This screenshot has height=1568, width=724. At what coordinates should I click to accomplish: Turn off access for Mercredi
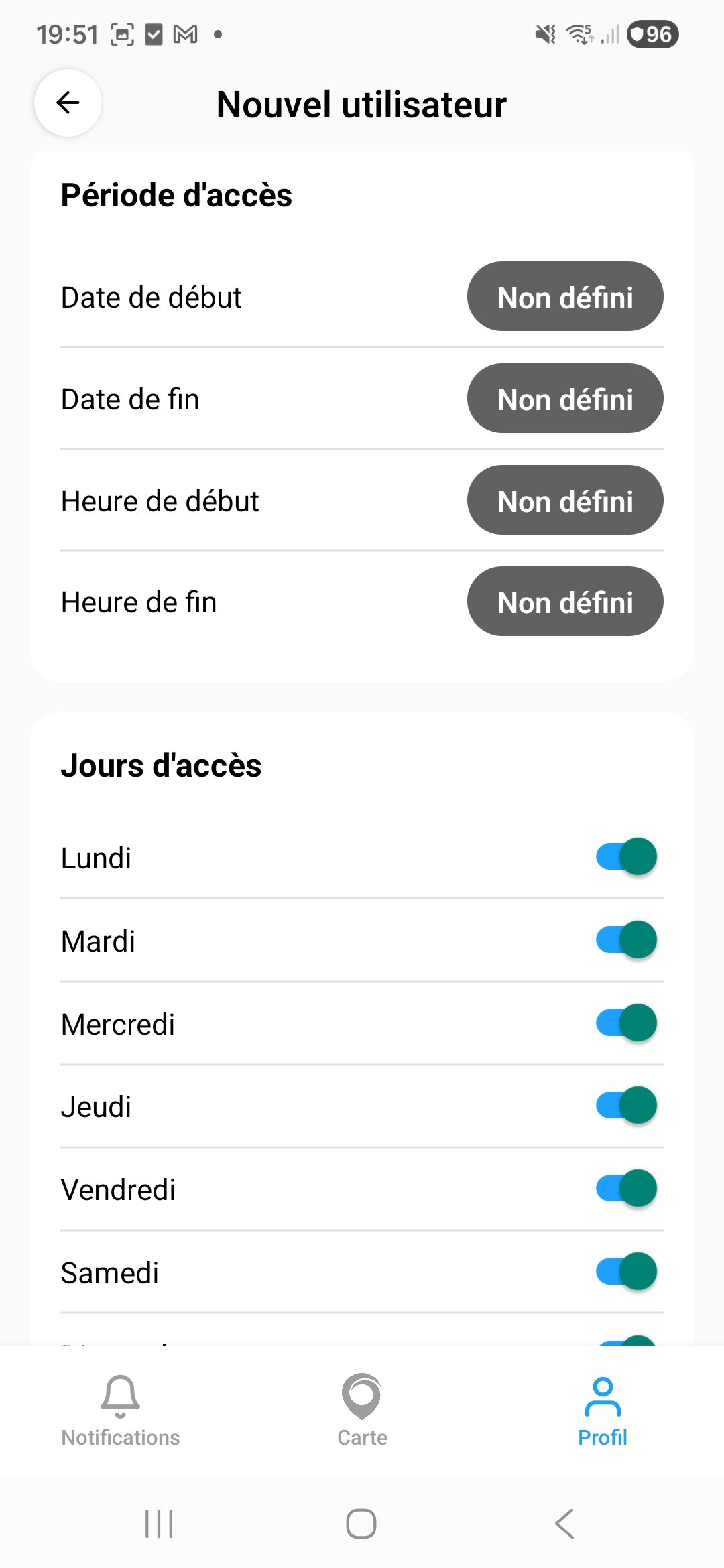625,1023
